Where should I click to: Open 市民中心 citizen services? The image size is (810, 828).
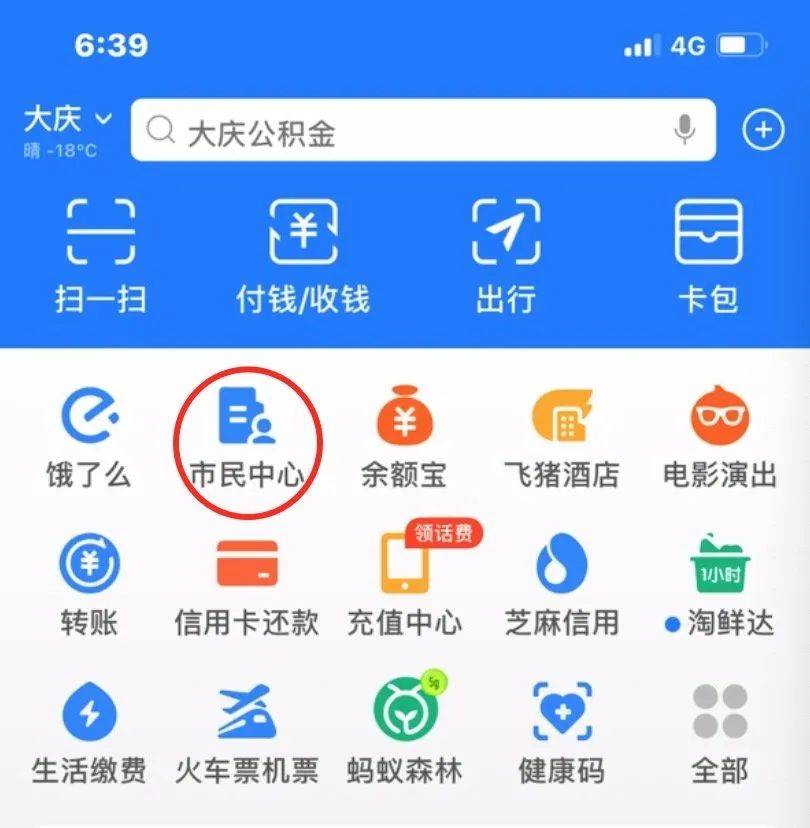tap(248, 439)
